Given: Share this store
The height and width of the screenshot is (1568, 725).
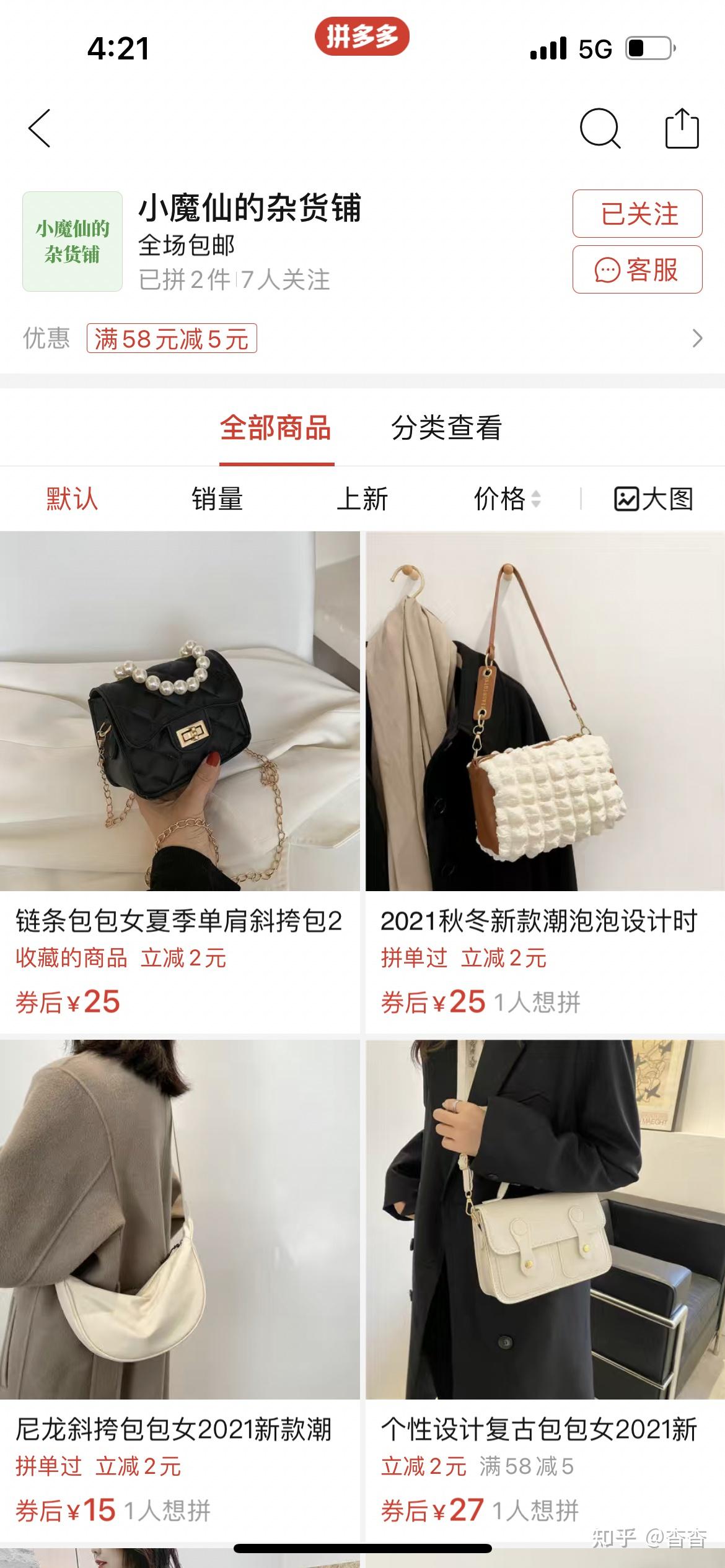Looking at the screenshot, I should 682,128.
